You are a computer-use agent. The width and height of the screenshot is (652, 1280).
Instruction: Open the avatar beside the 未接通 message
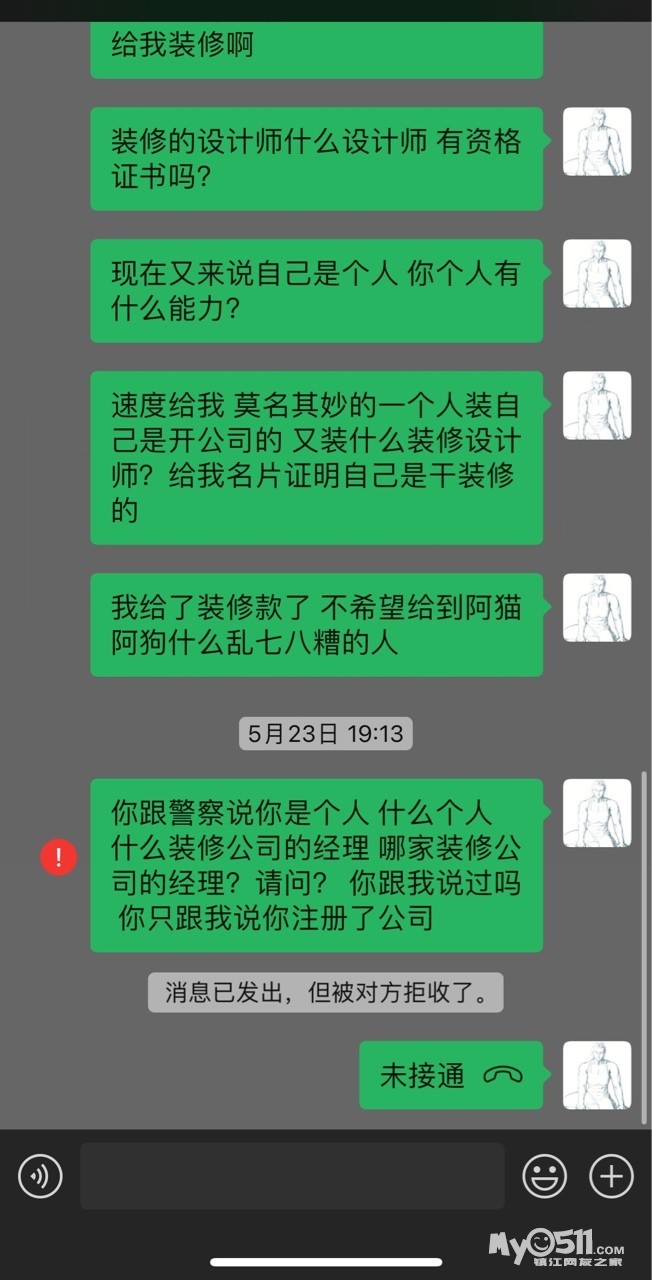pyautogui.click(x=597, y=1075)
